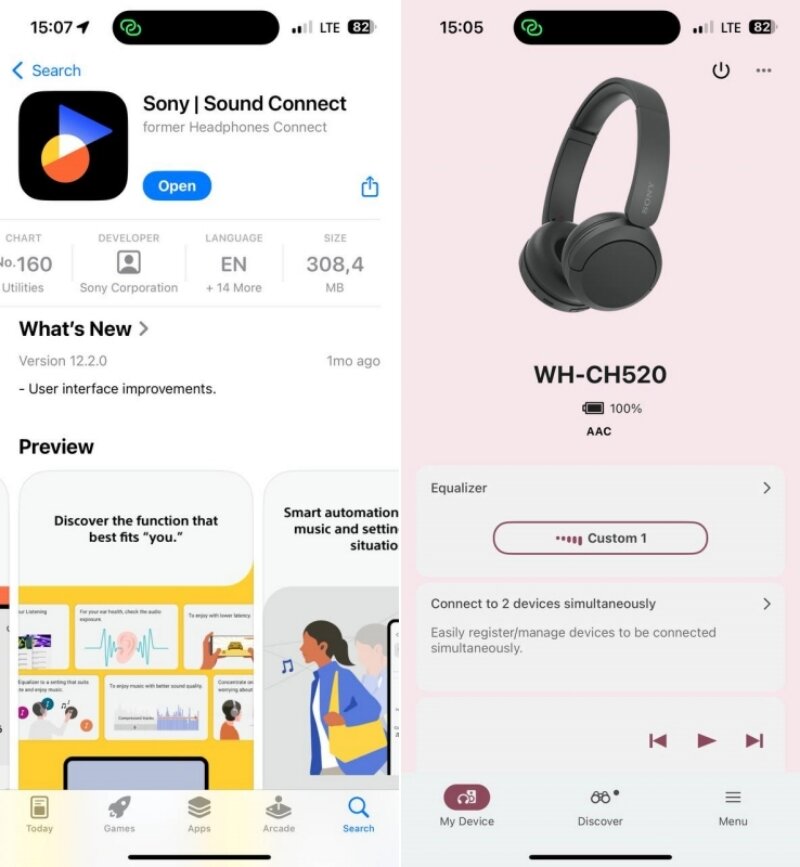Select the Custom 1 equalizer preset
The width and height of the screenshot is (800, 867).
(x=600, y=538)
